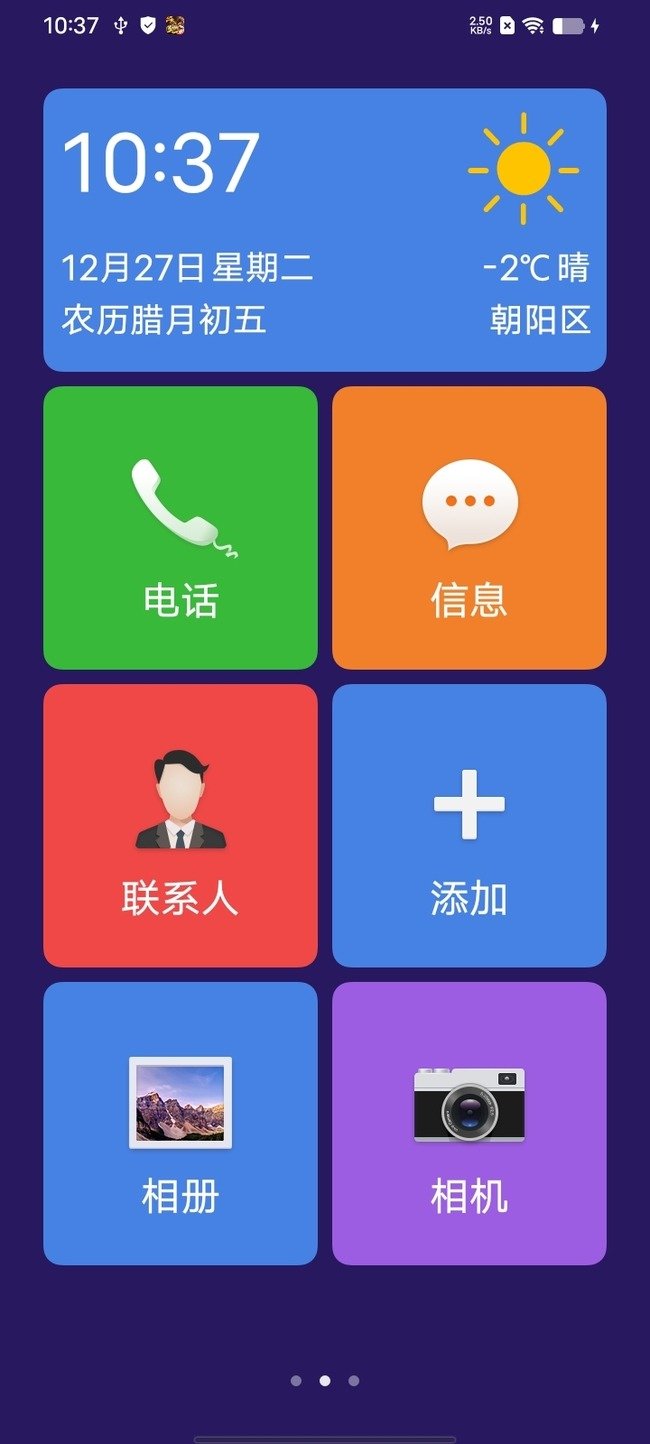The image size is (650, 1444).
Task: Open the time and weather card
Action: 324,230
